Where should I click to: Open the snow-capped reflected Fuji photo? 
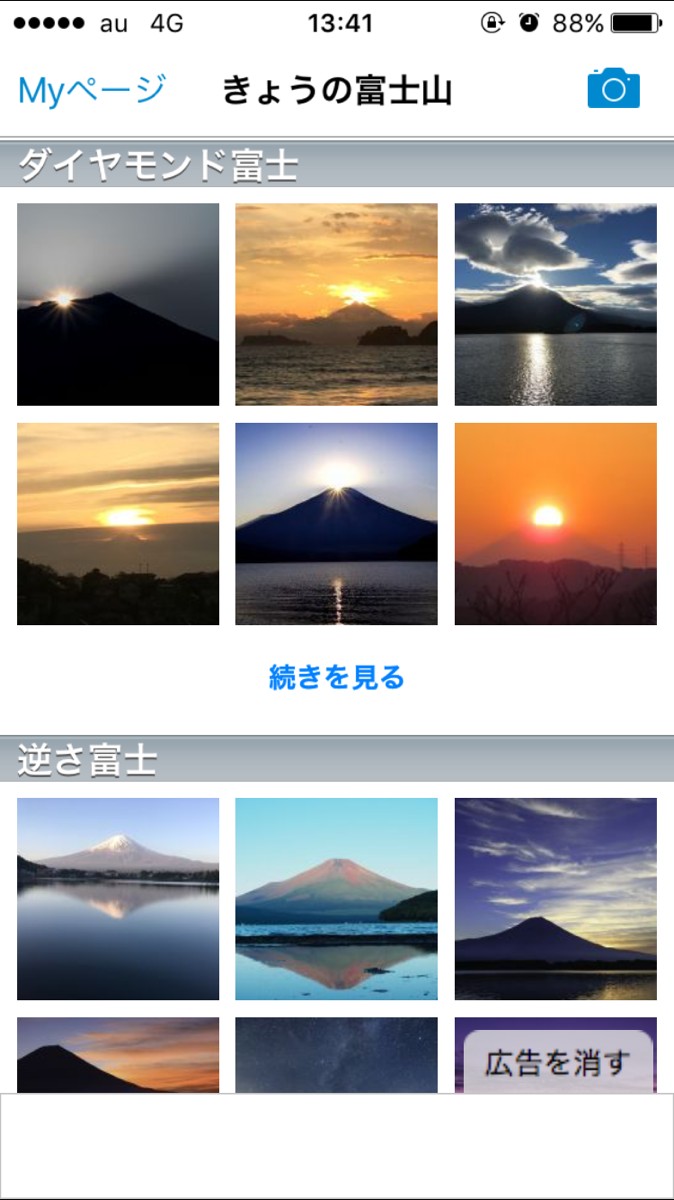(118, 899)
